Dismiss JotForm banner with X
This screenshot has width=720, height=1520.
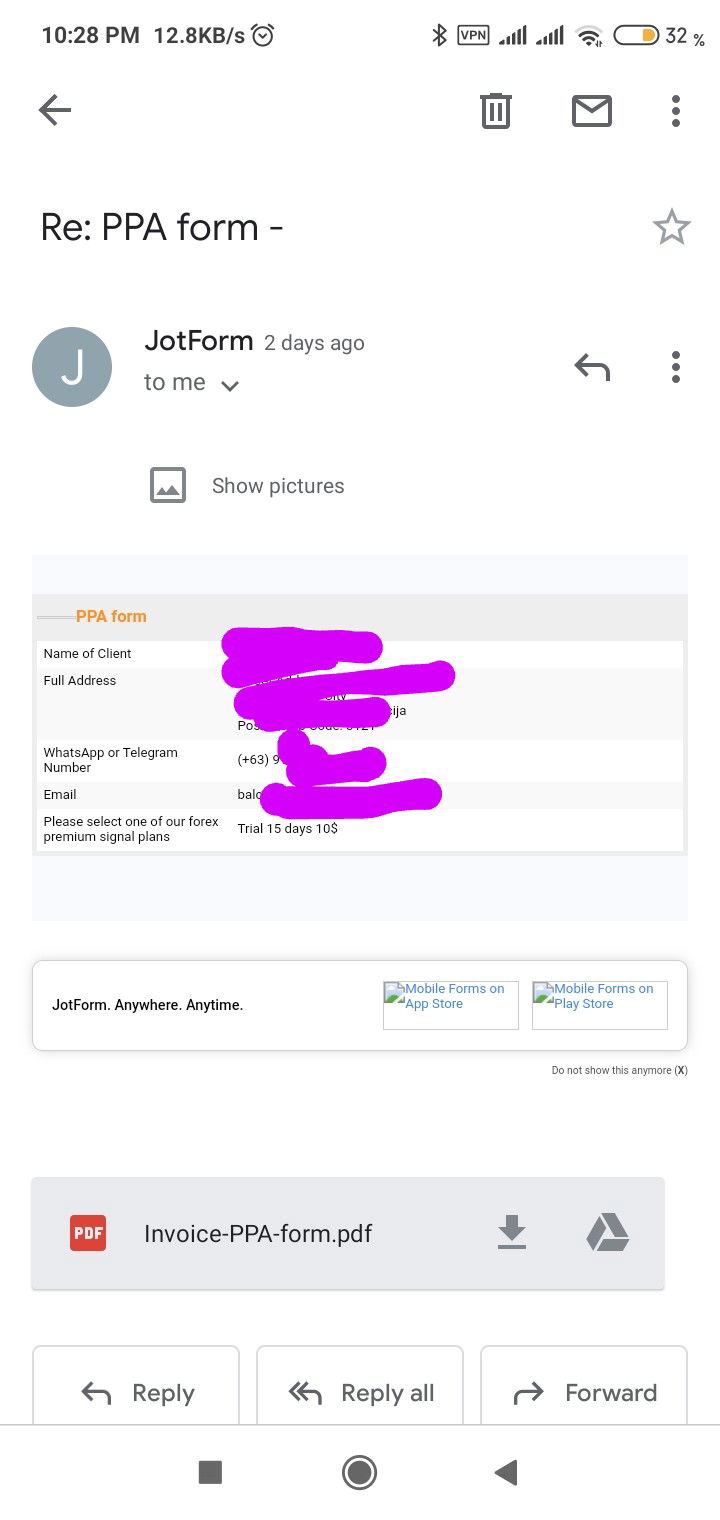point(681,1070)
